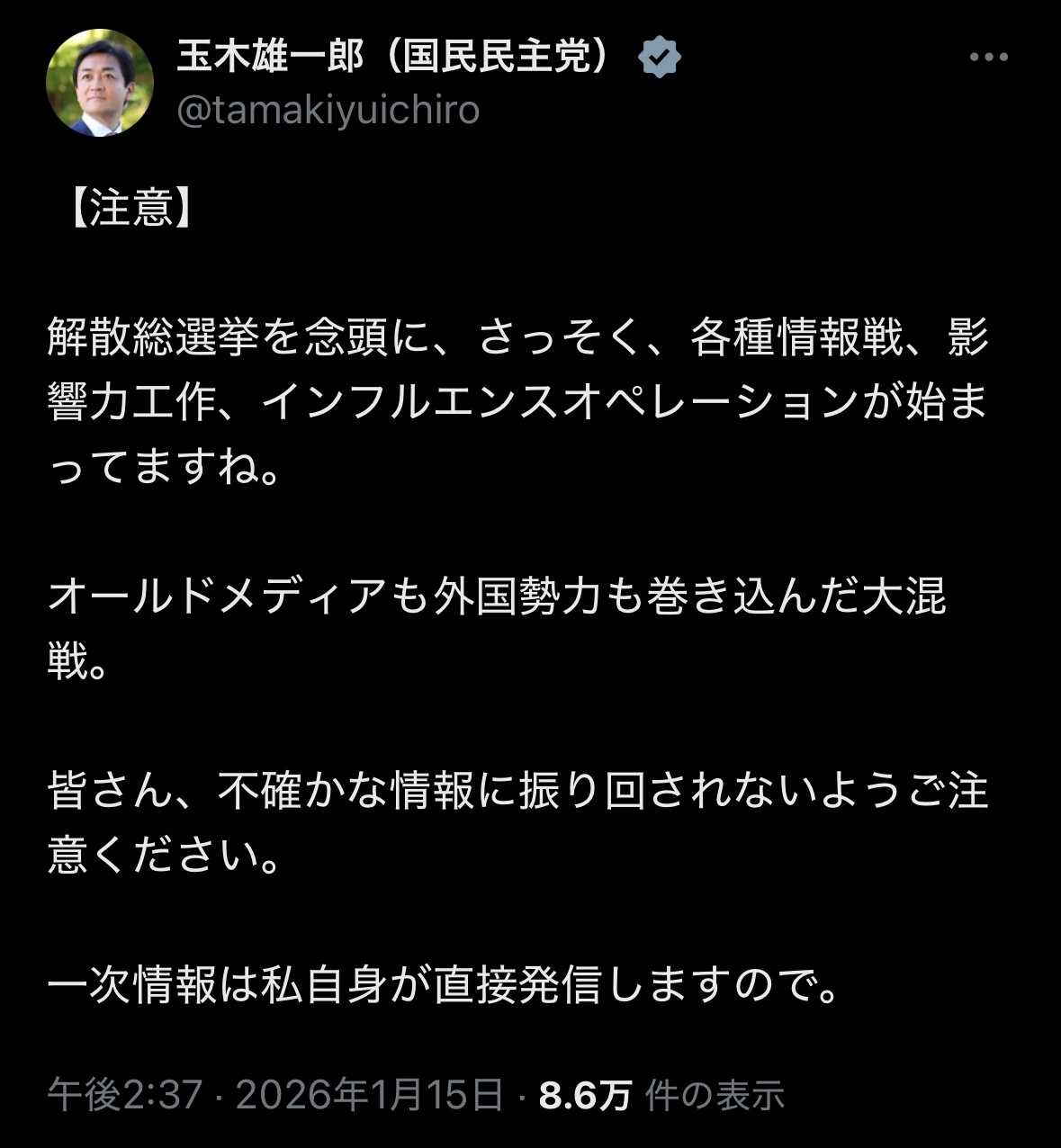Open Tamaki Yuichiro's profile picture
The height and width of the screenshot is (1148, 1061).
pyautogui.click(x=99, y=83)
